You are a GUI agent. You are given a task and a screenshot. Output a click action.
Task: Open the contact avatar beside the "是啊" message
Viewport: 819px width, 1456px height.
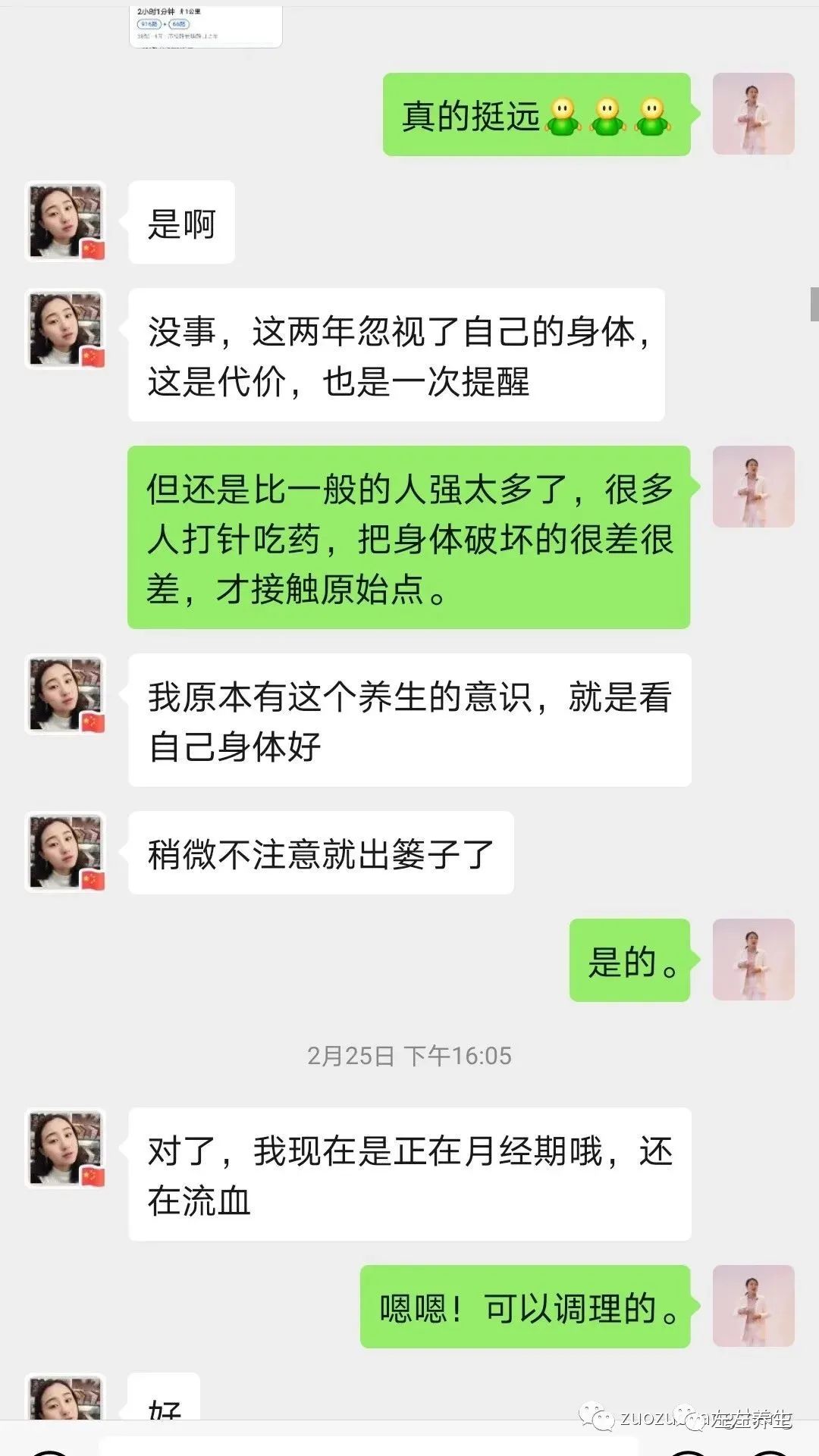coord(64,220)
